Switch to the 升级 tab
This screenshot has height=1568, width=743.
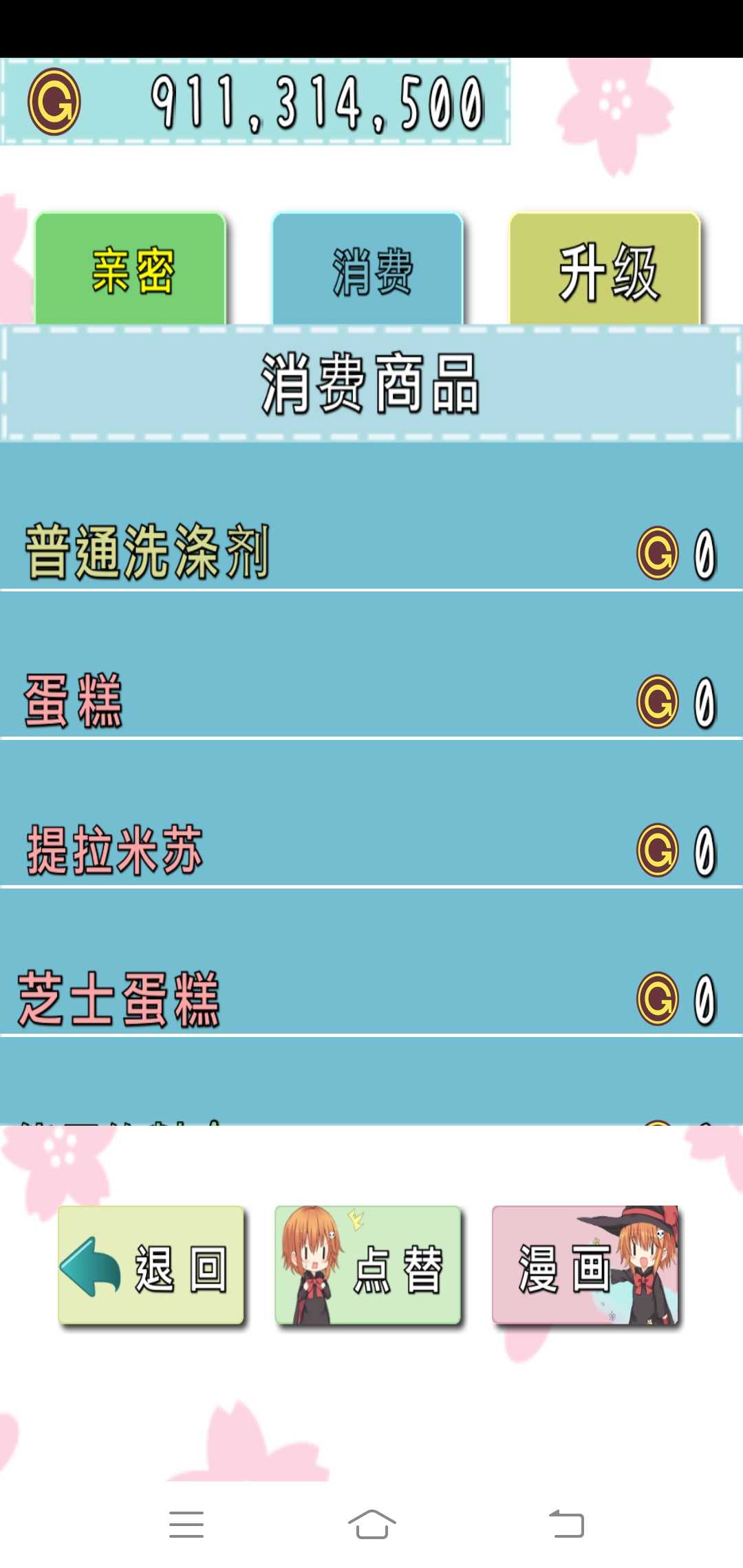click(x=605, y=267)
